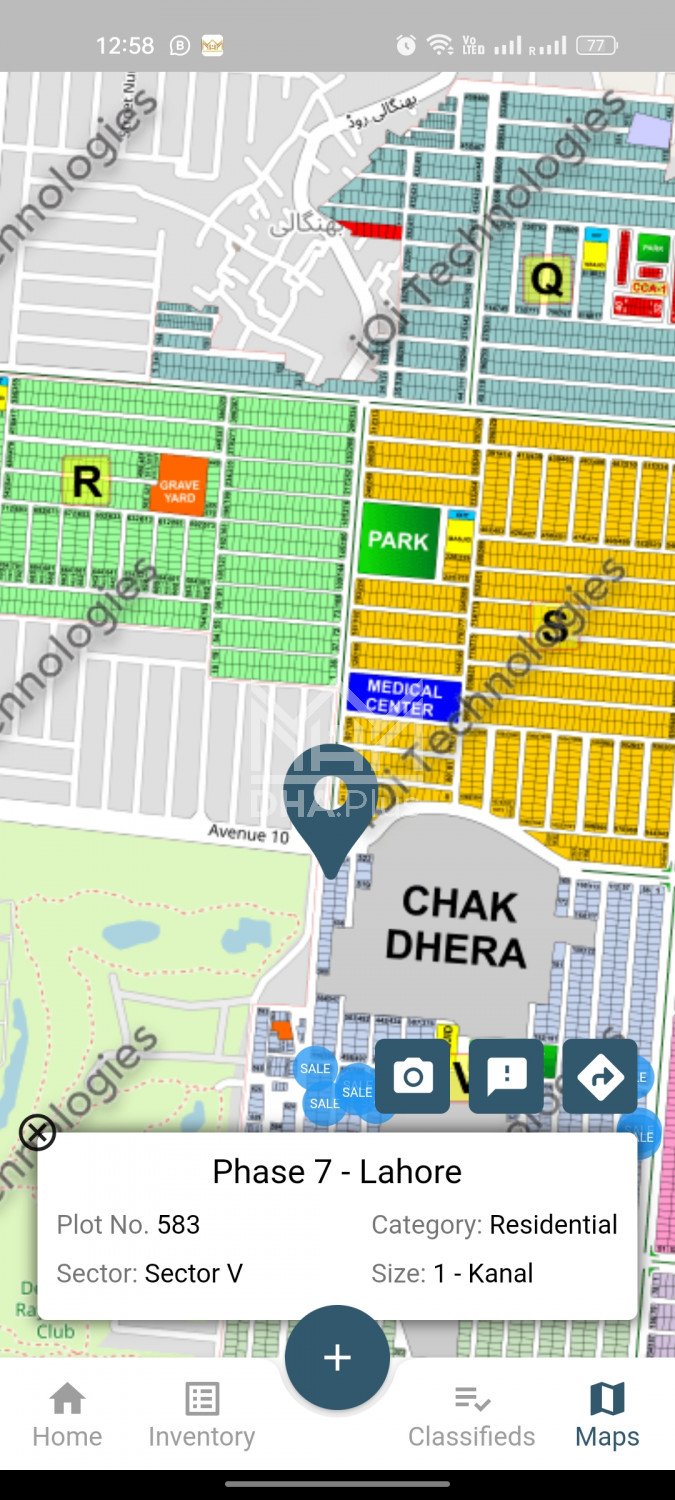Viewport: 675px width, 1500px height.
Task: Switch to the Classifieds tab
Action: [471, 1415]
